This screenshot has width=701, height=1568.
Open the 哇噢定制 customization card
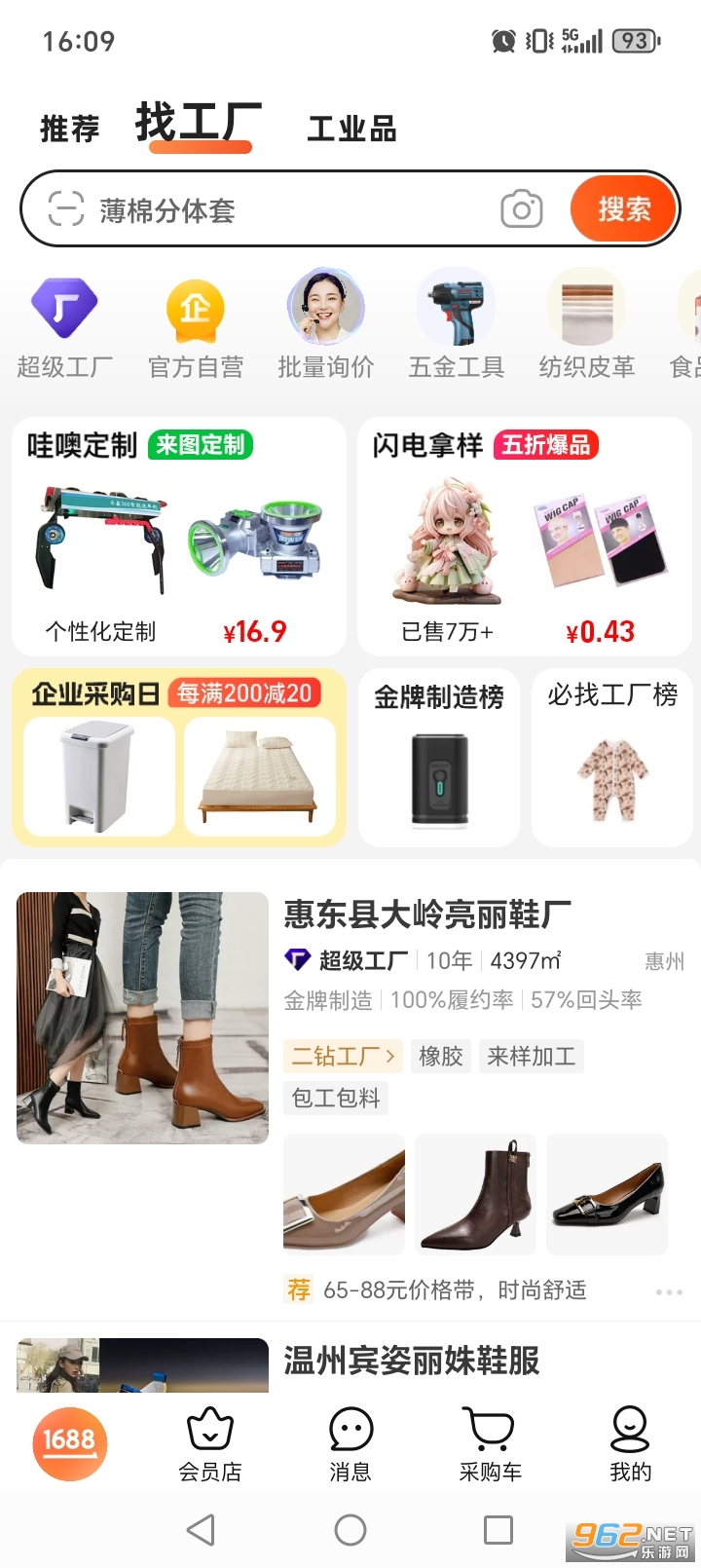178,538
